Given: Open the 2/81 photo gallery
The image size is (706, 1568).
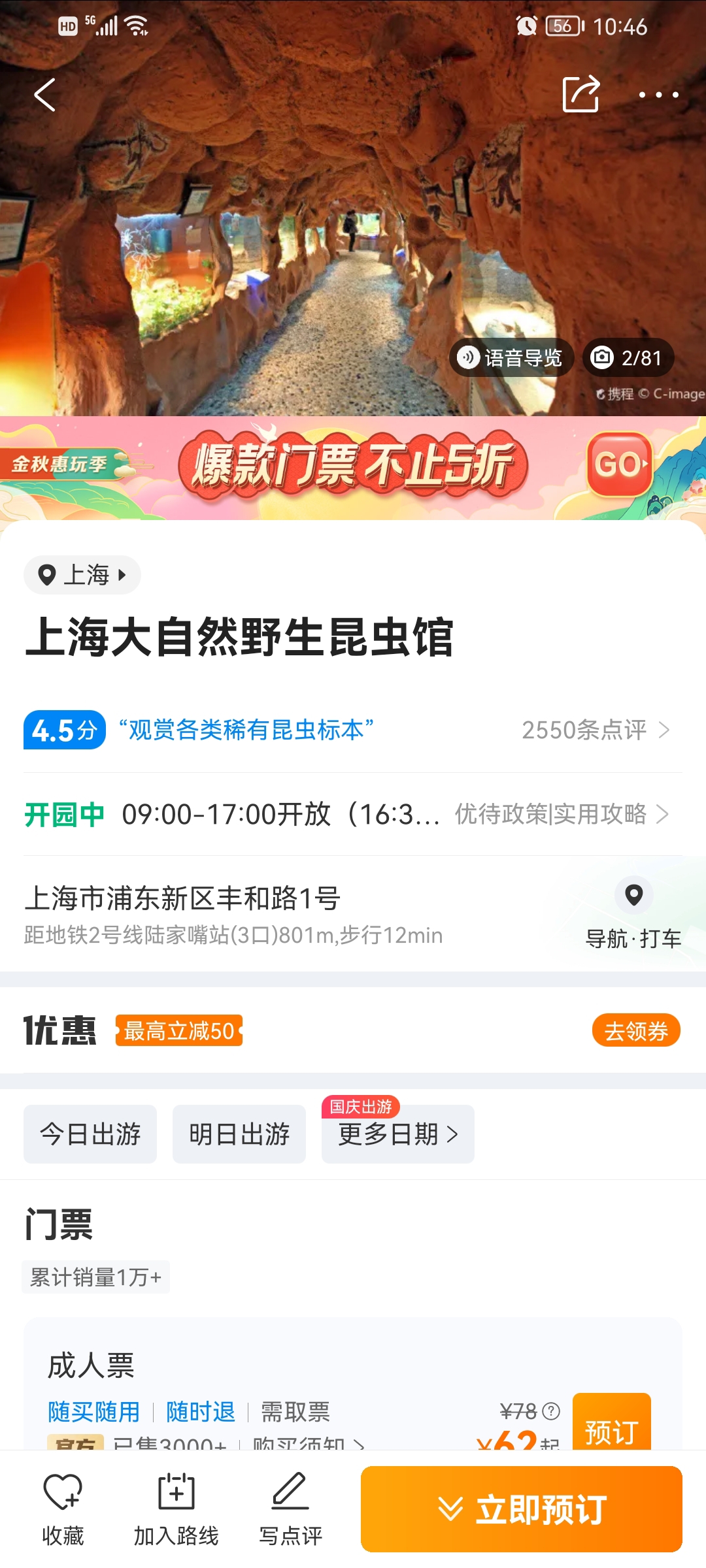Looking at the screenshot, I should click(628, 357).
